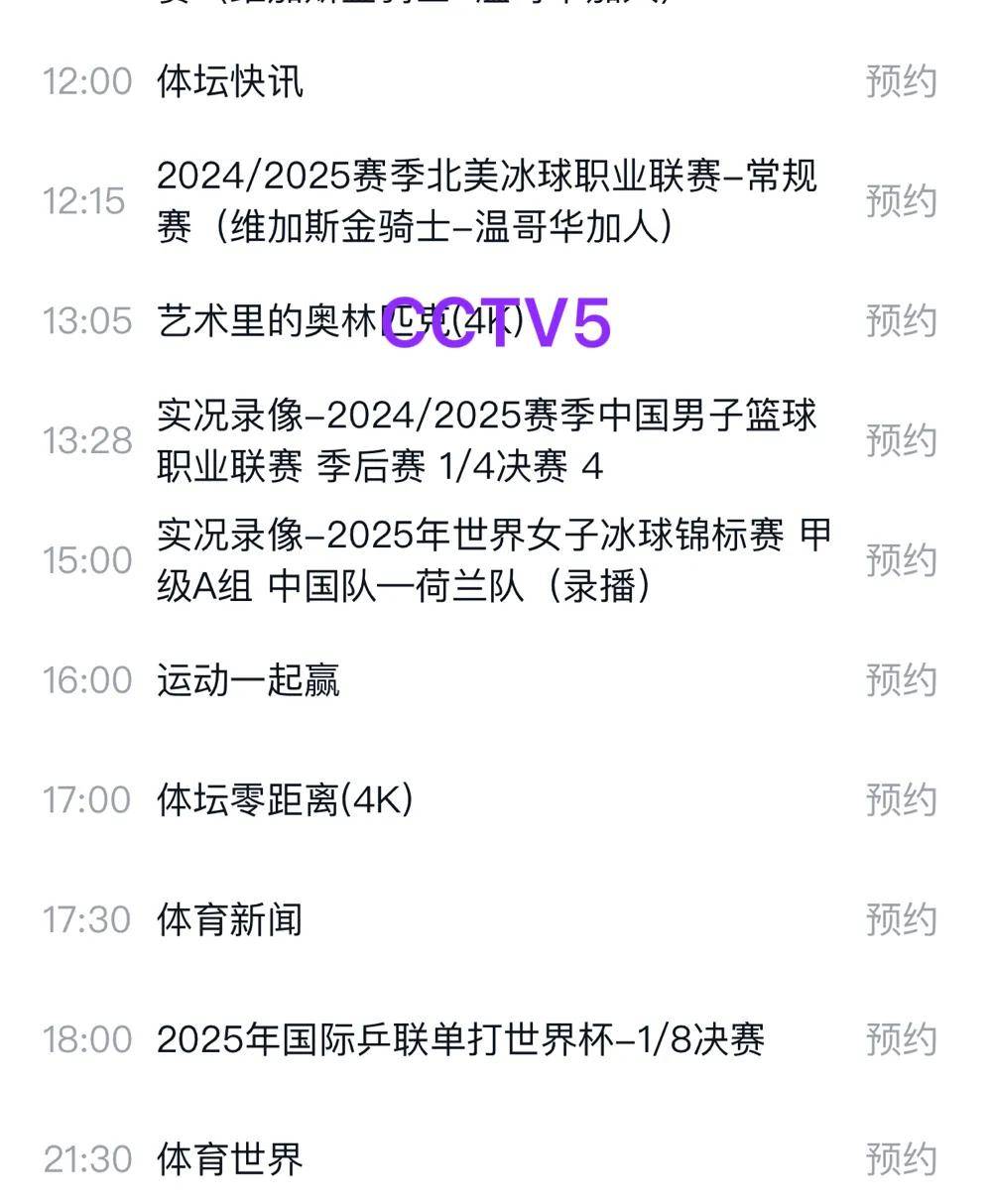
Task: Reserve 运动一起赢 at 16:00
Action: coord(900,679)
